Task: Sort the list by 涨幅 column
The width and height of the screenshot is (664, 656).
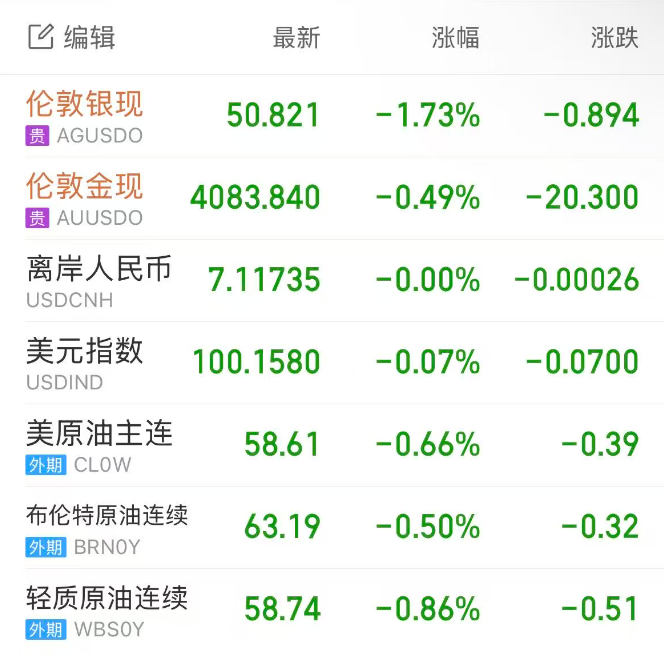Action: point(455,38)
